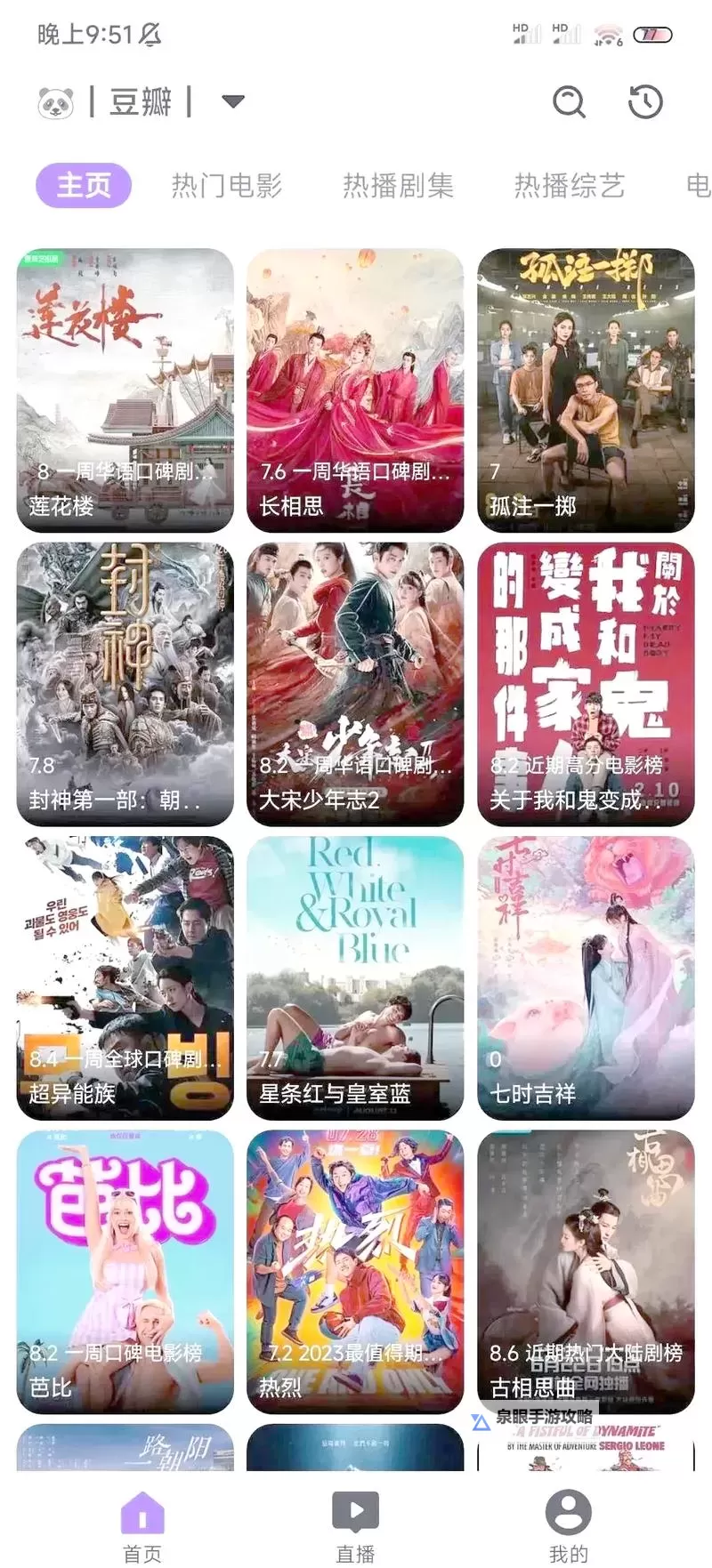Screen dimensions: 712x1568
Task: Open 星条红与皇室蓝 movie details
Action: point(355,974)
